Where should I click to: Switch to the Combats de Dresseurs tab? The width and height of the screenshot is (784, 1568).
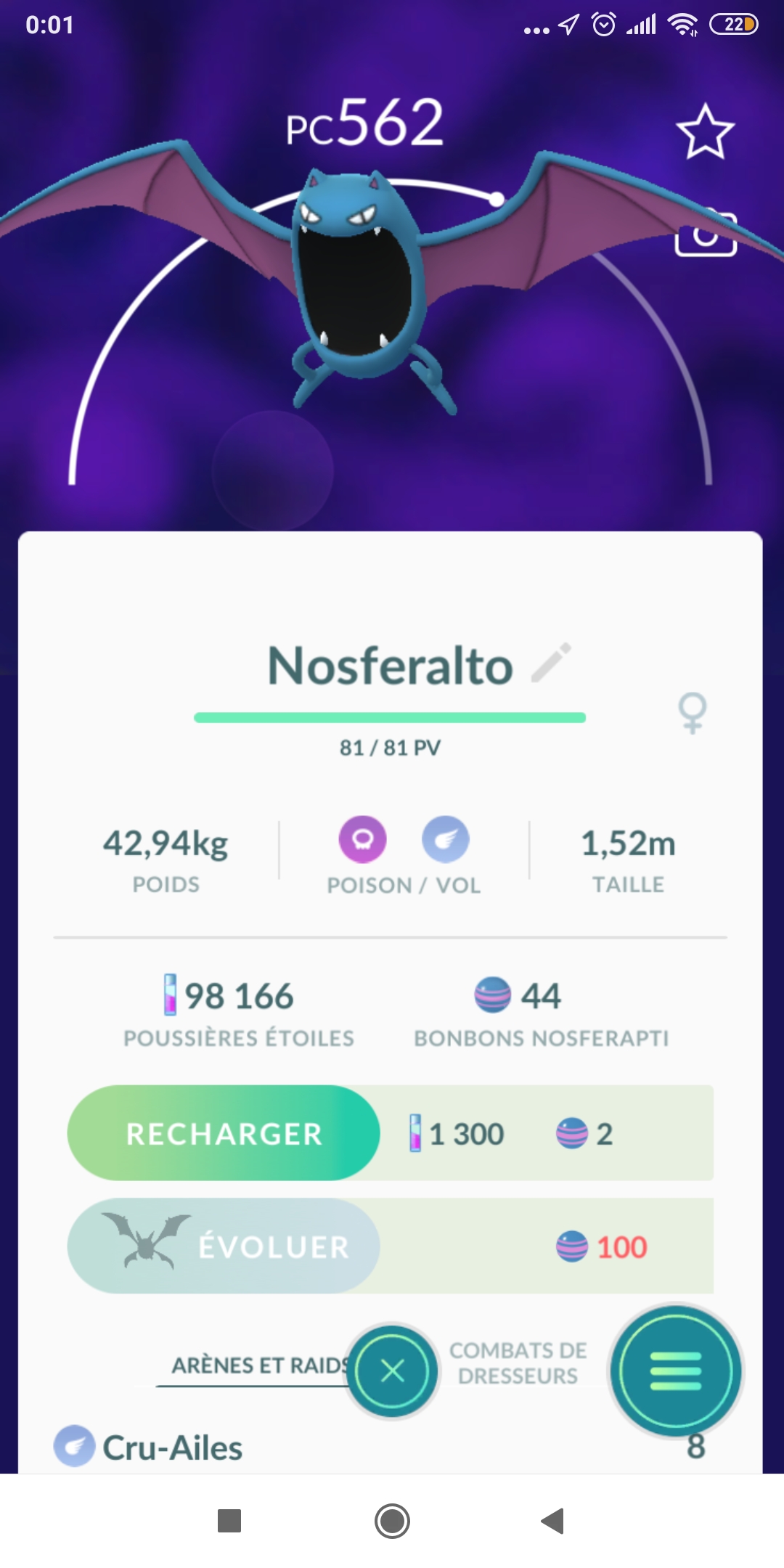coord(518,1363)
